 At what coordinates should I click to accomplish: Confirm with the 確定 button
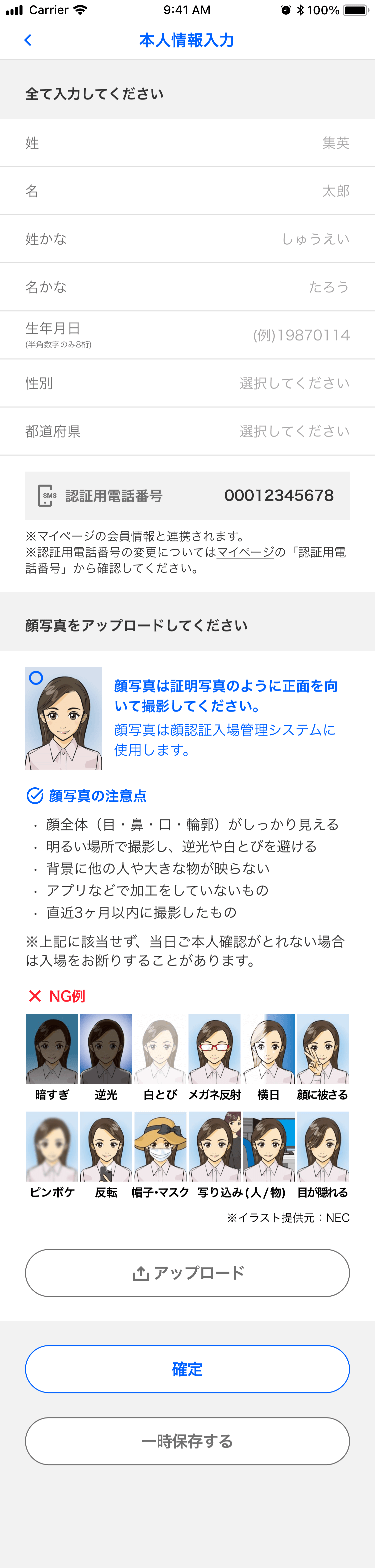(187, 1369)
